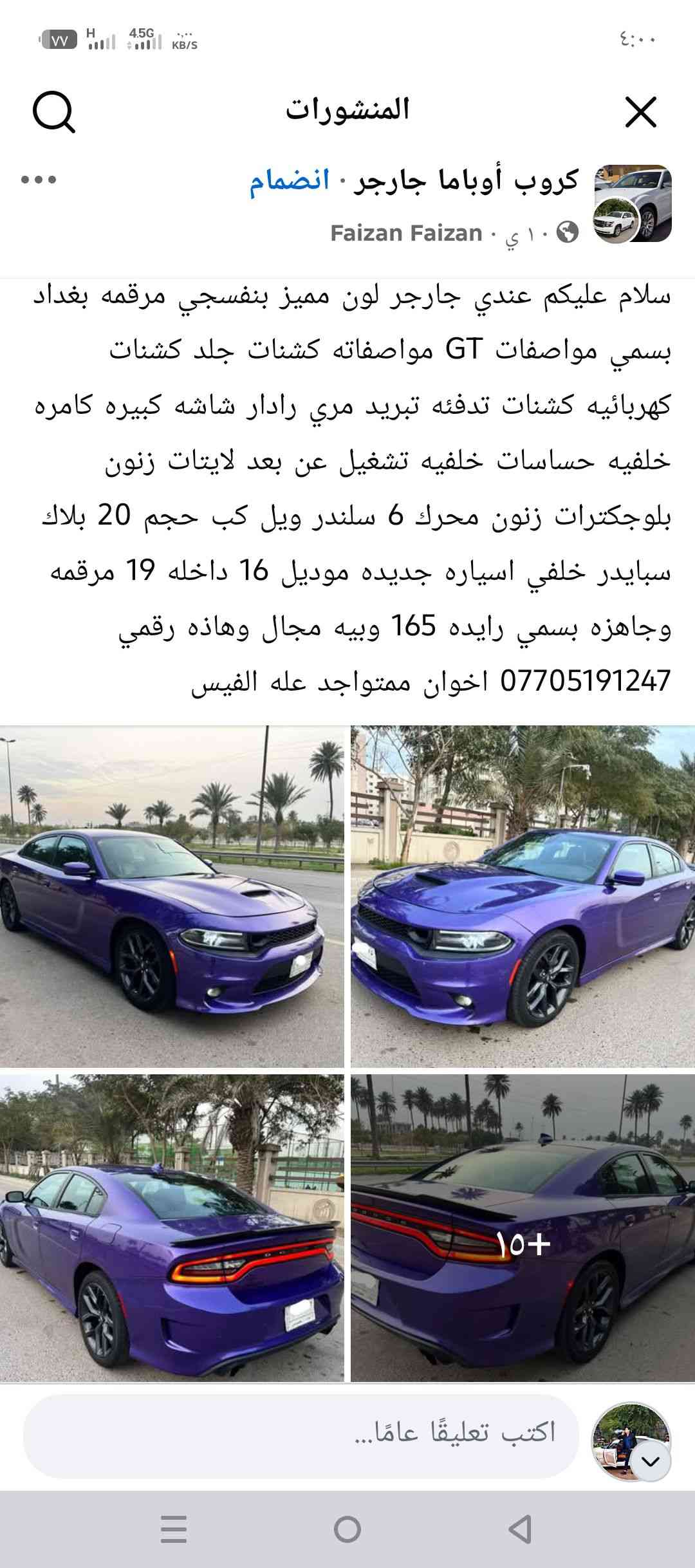Join the group via انضمام link
This screenshot has width=695, height=1568.
[x=290, y=181]
